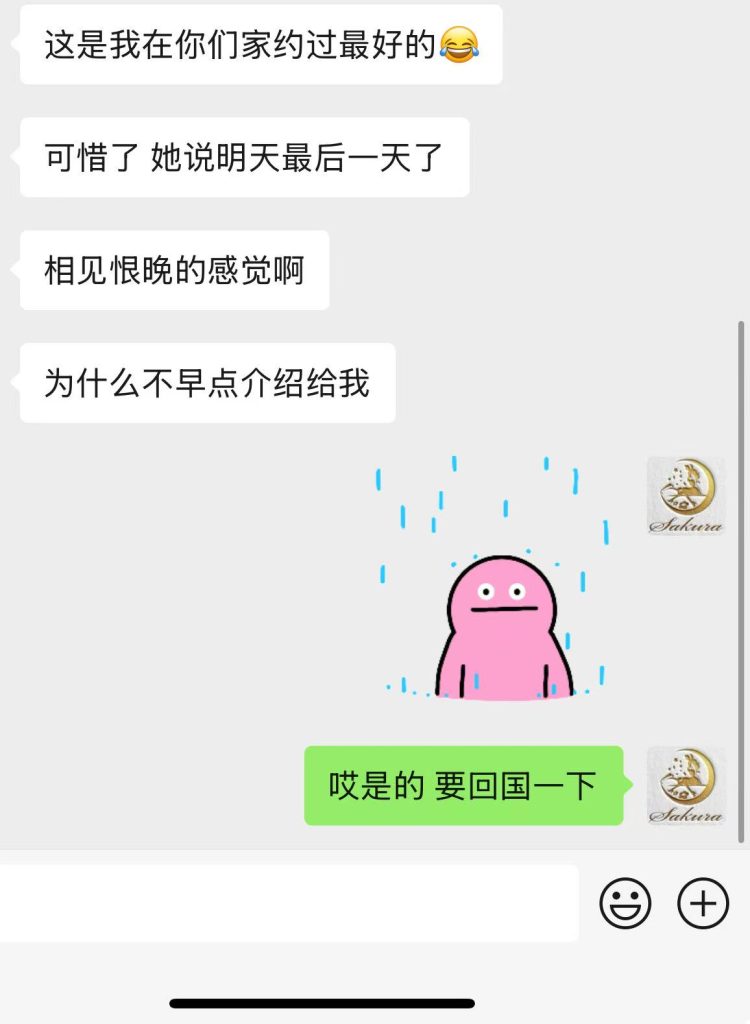Screen dimensions: 750x1024
Task: Tap the message input field
Action: pos(288,903)
